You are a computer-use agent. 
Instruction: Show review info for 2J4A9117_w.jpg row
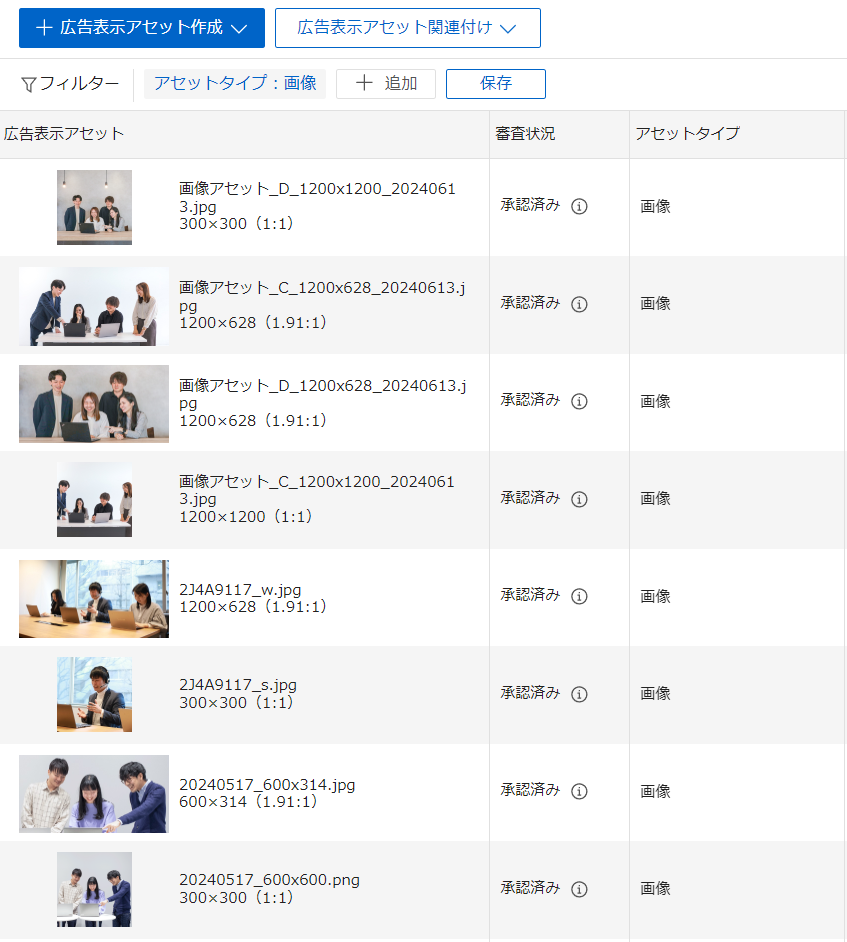point(579,597)
